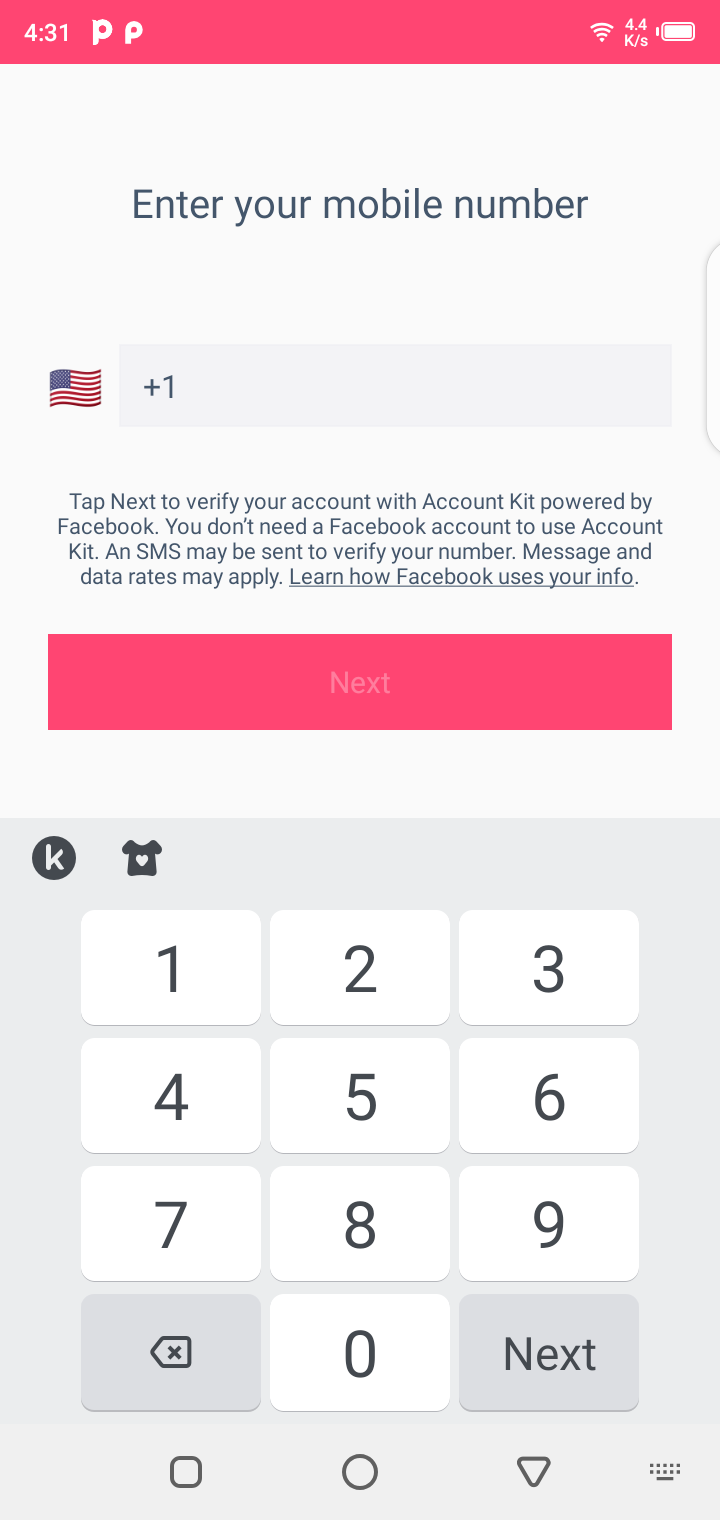The height and width of the screenshot is (1520, 720).
Task: Focus the mobile number input field
Action: (x=395, y=386)
